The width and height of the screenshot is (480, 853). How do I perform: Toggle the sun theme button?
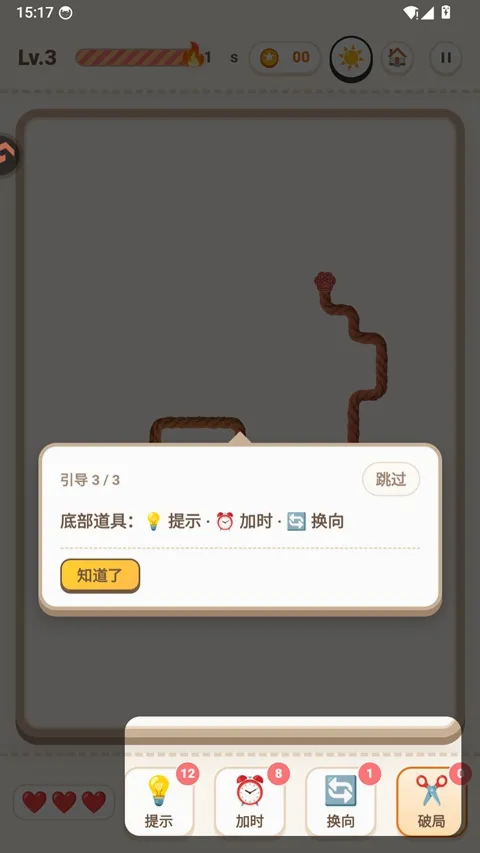pos(351,58)
